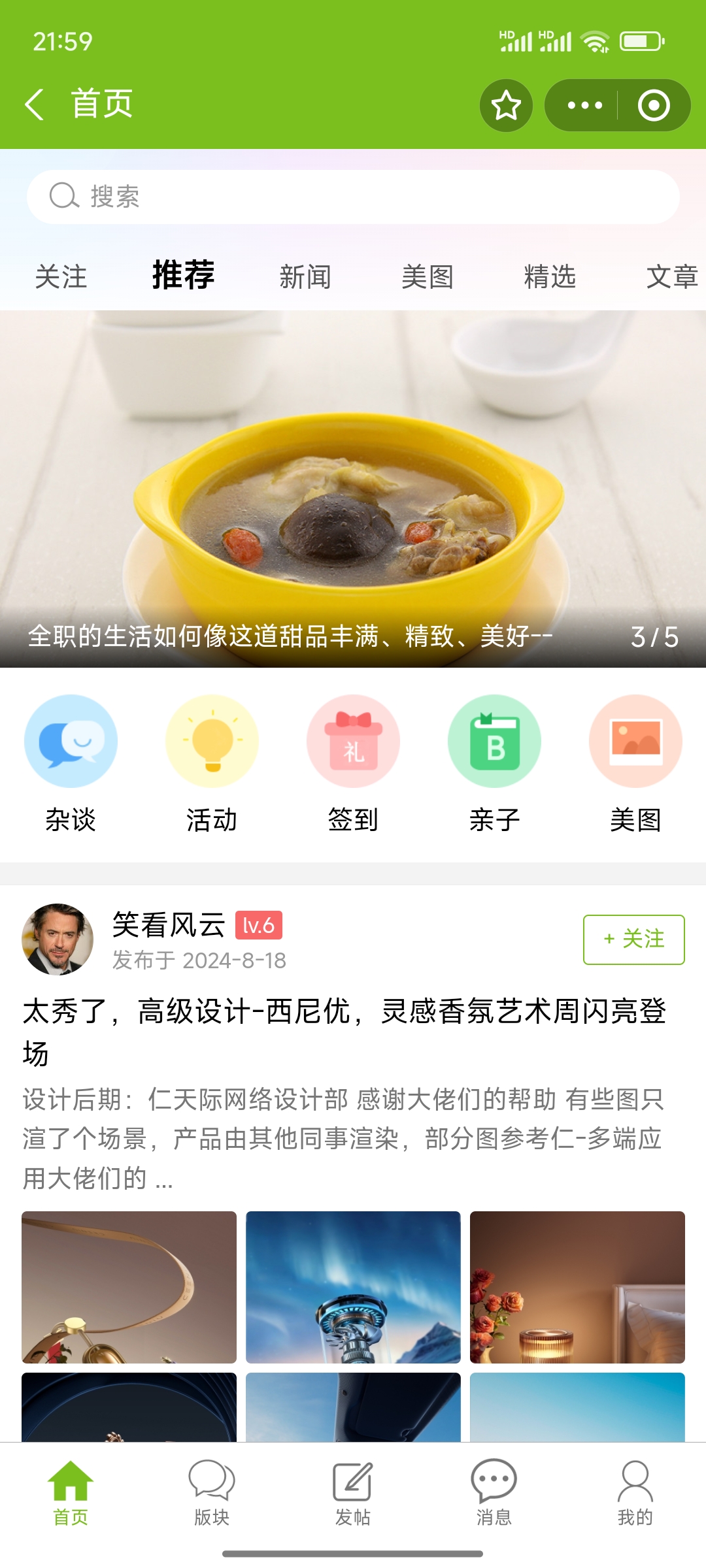Tap the star favorite icon

[506, 105]
